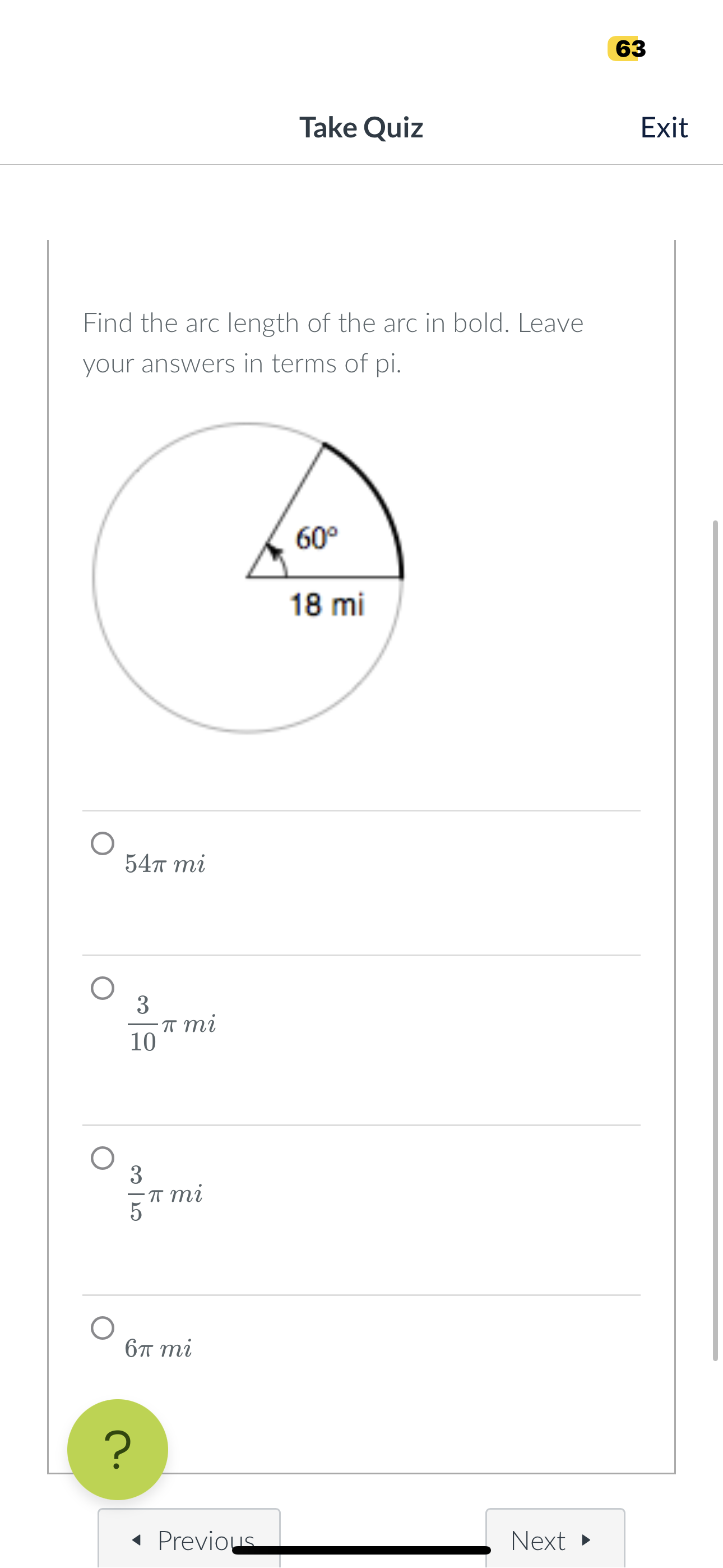
Task: Click the right-pointing arrow on the Next button
Action: [x=586, y=1541]
